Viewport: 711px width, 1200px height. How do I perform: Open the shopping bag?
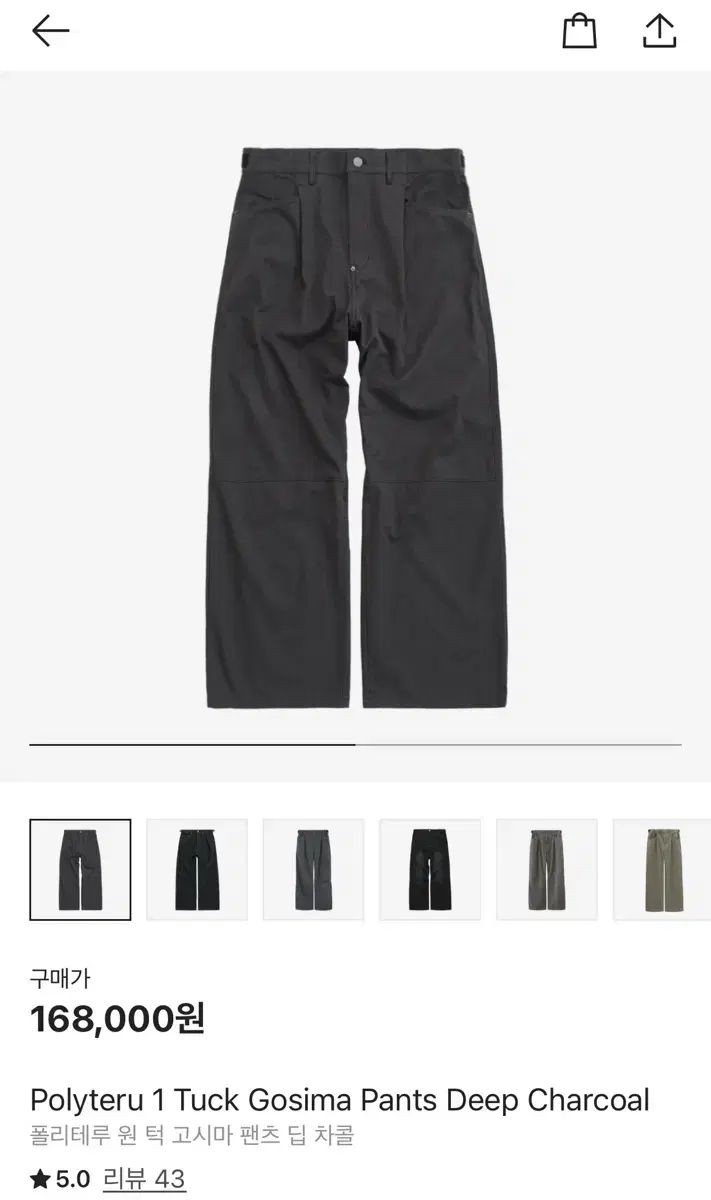tap(579, 32)
